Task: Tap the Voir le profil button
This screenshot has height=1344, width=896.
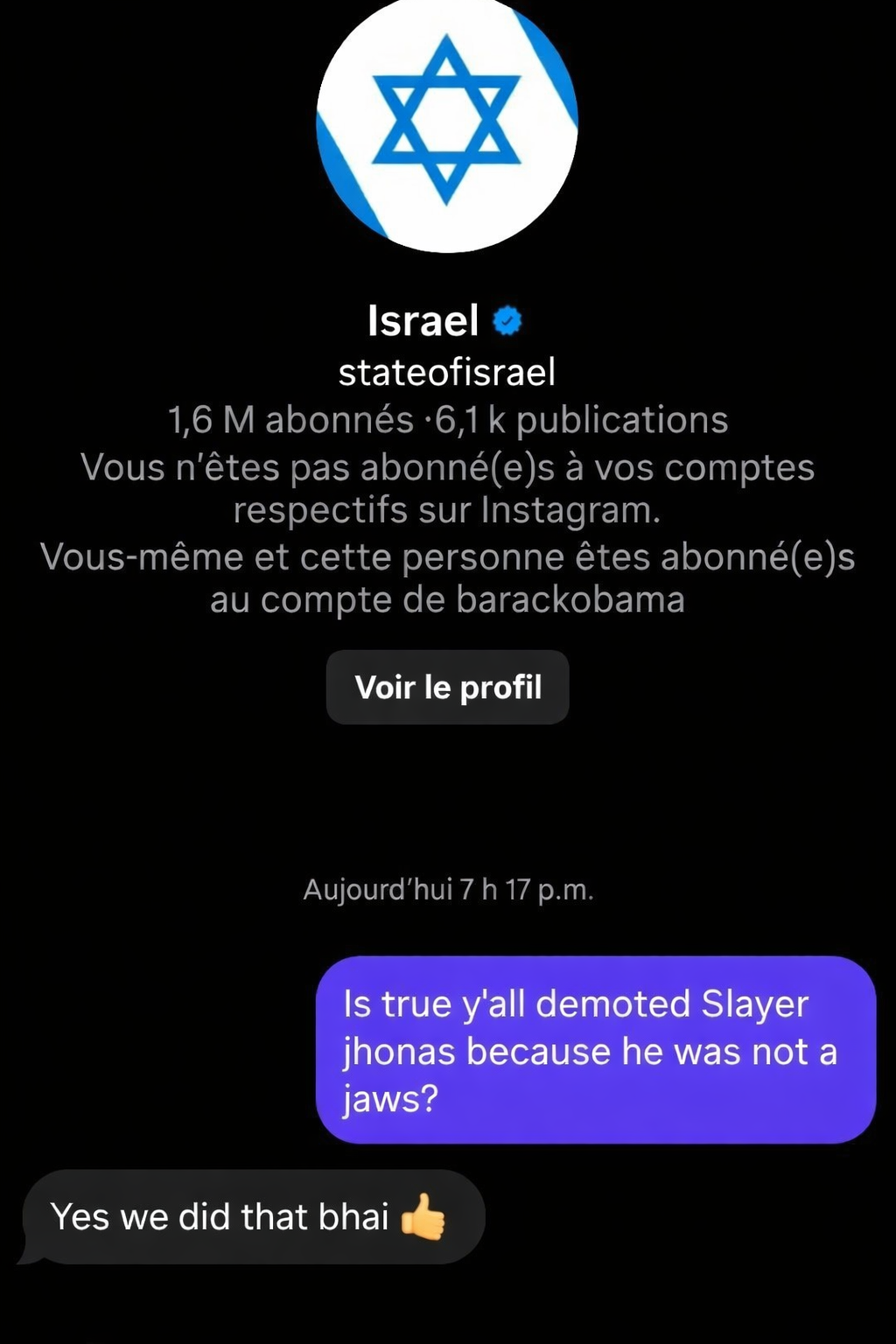Action: tap(447, 687)
